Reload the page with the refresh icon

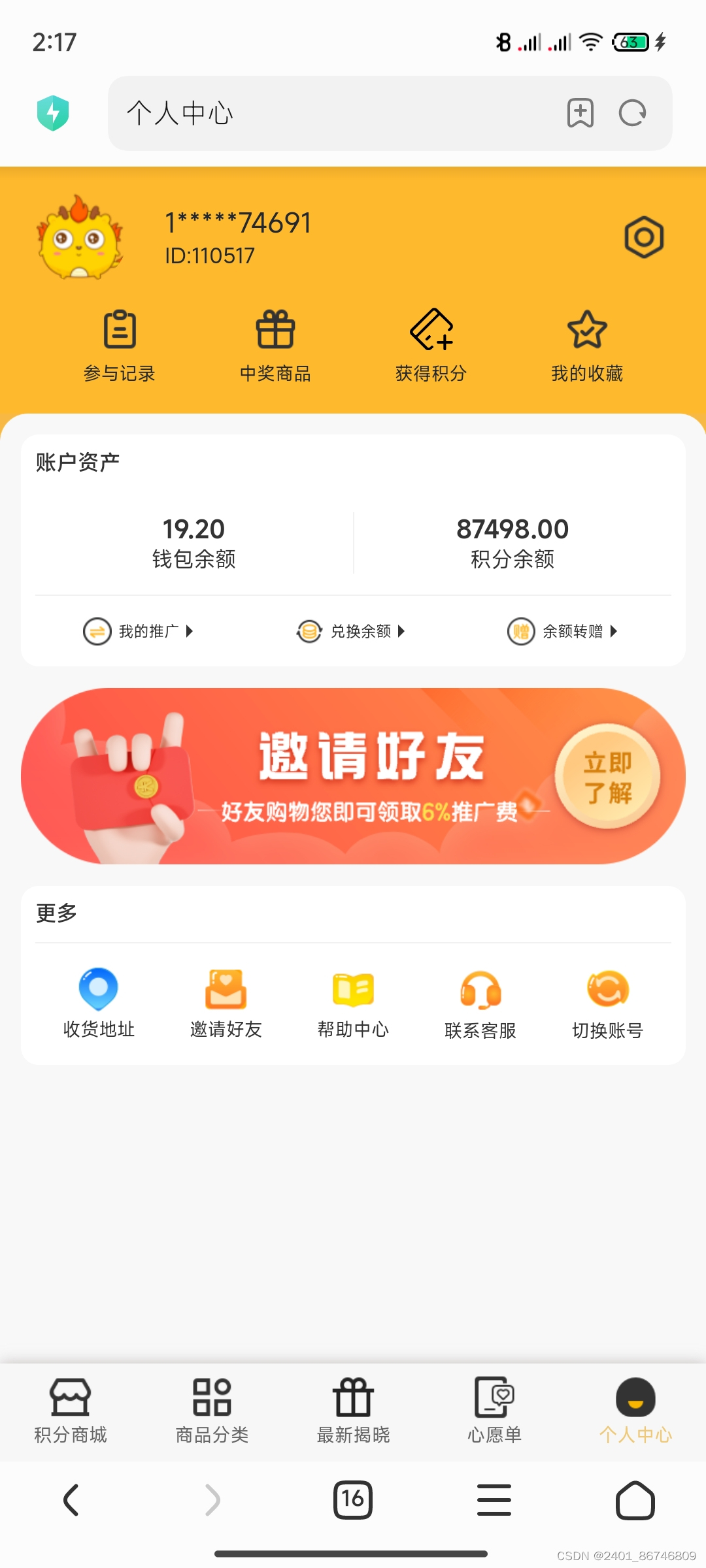point(632,113)
